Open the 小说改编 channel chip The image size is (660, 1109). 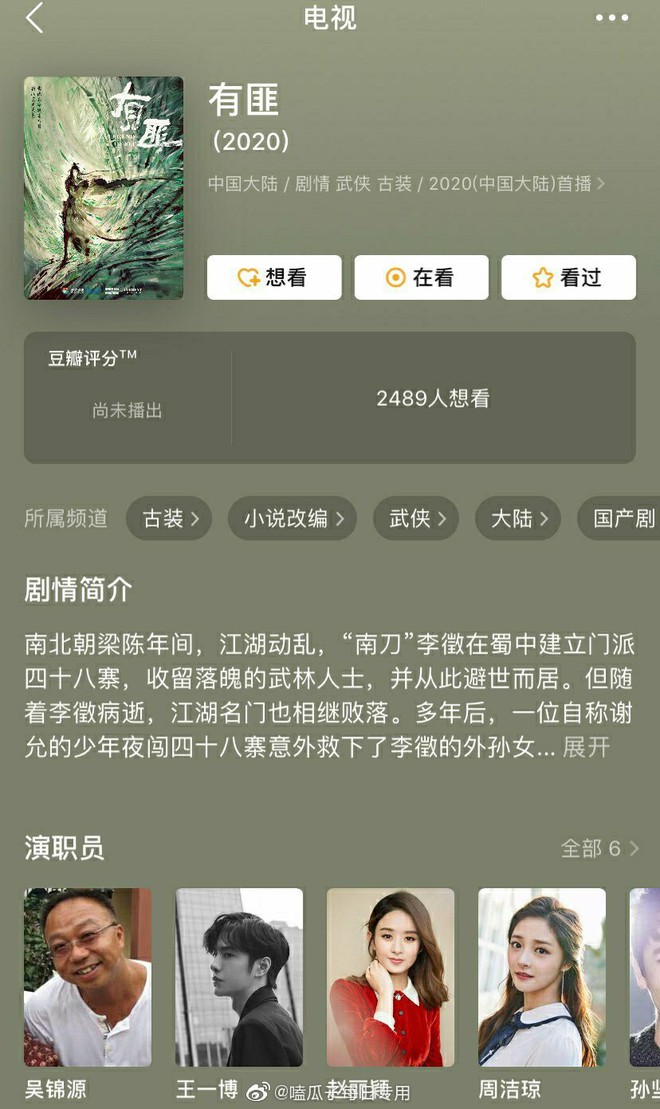[x=292, y=518]
